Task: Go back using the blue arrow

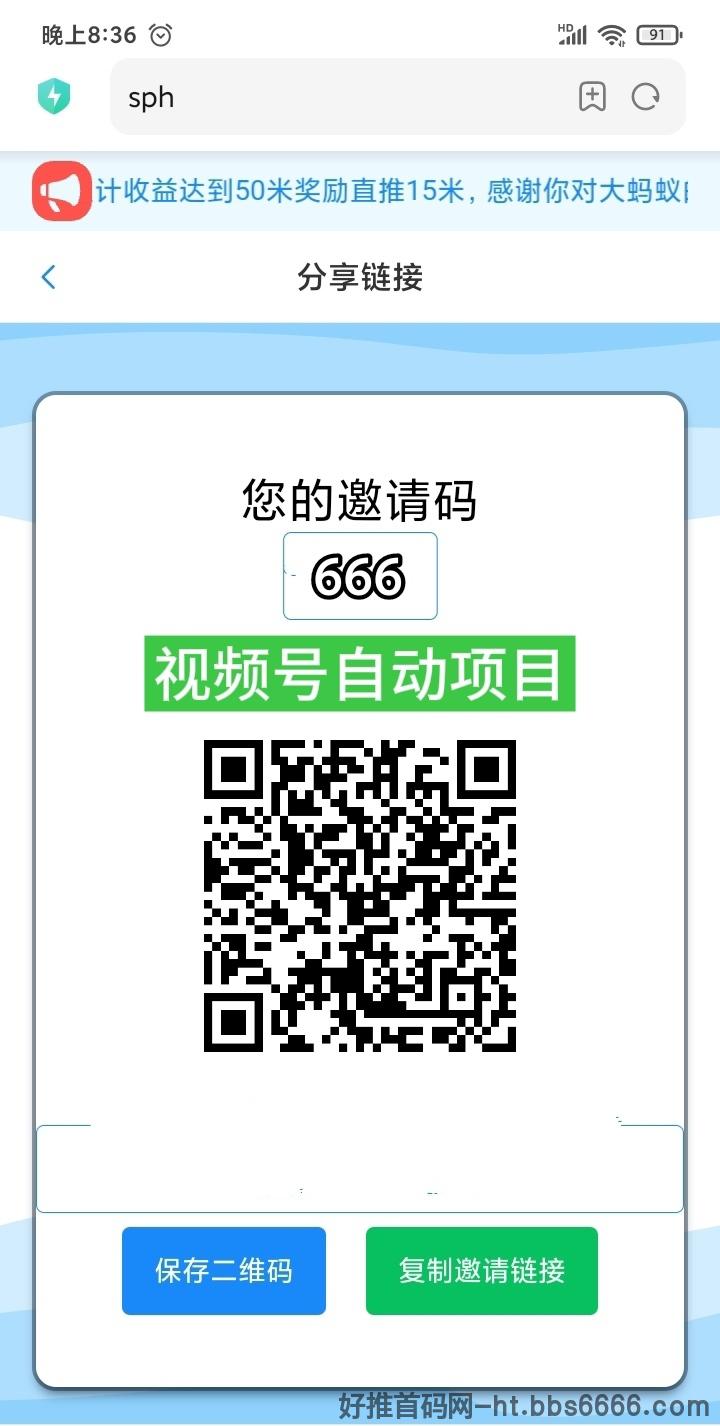Action: click(x=48, y=277)
